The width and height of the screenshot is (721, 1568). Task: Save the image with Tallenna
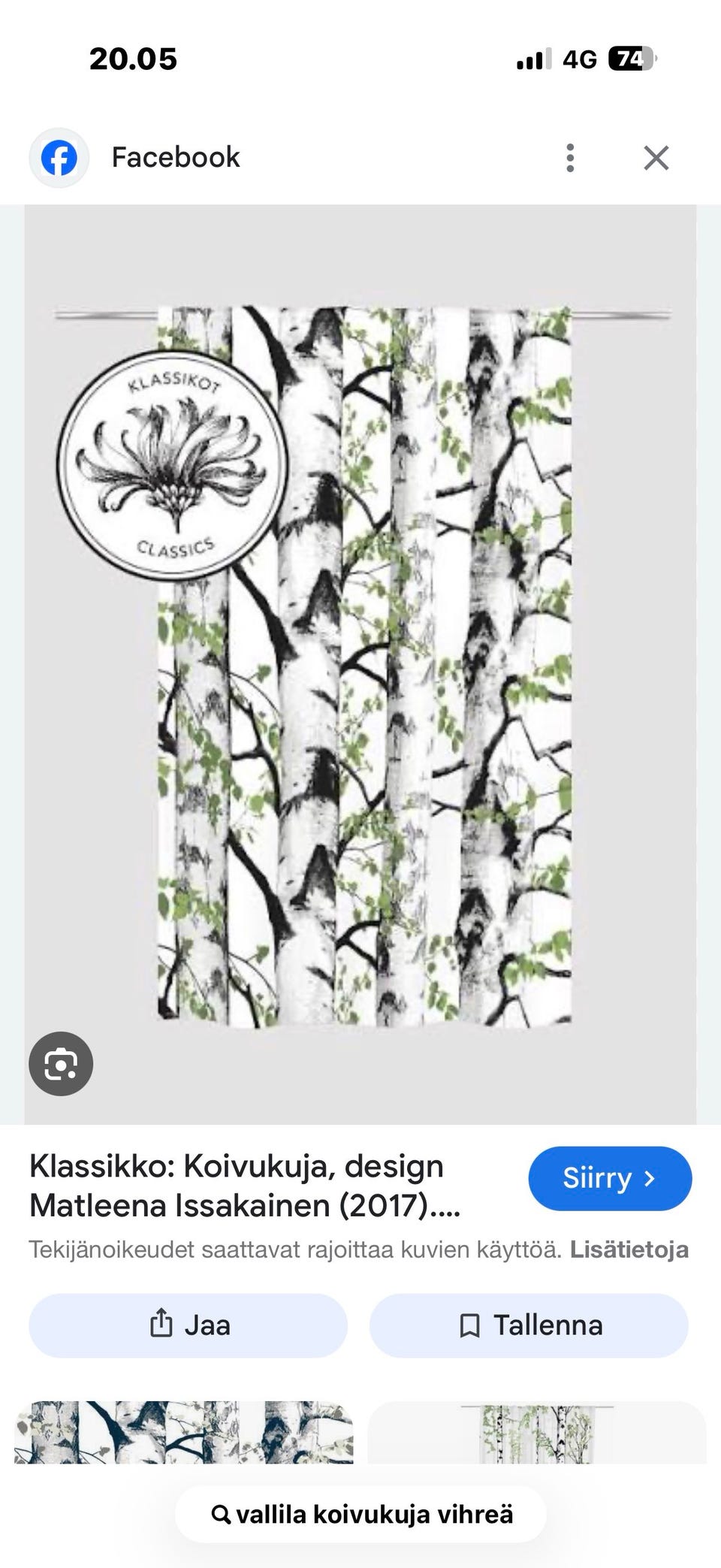pos(529,1325)
